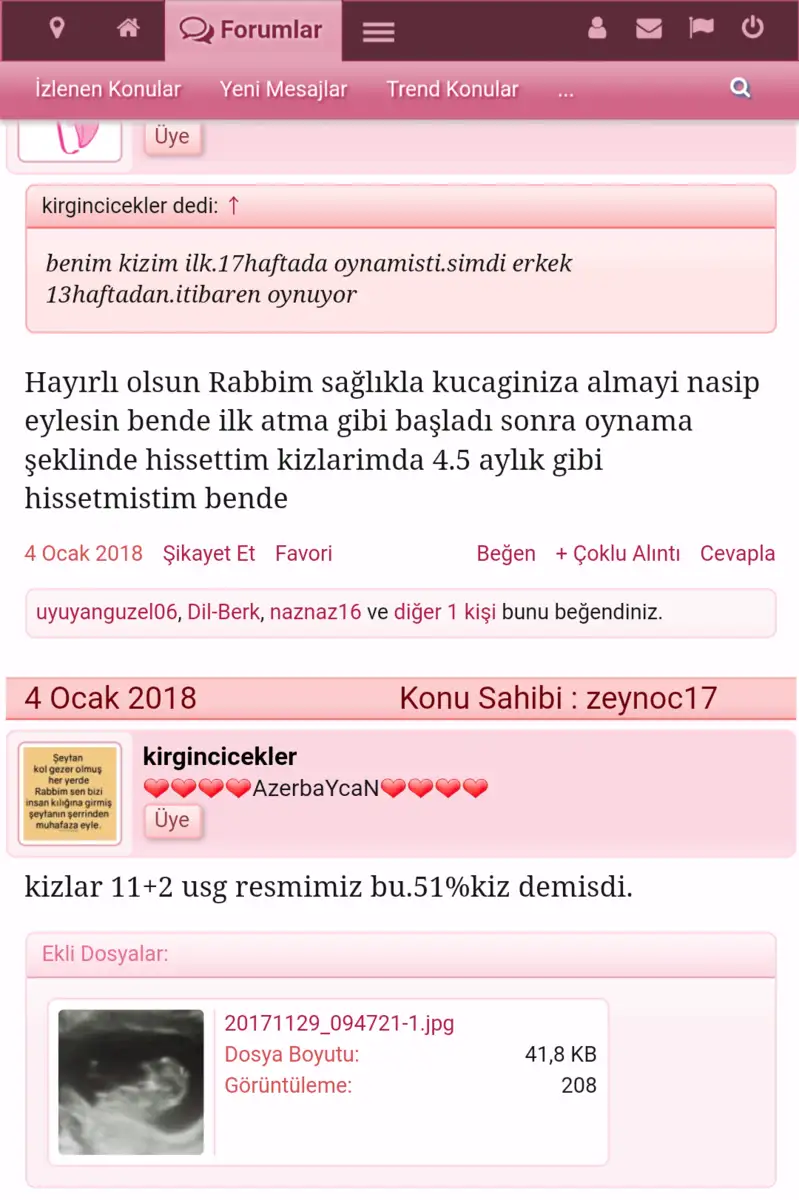Open the messages envelope icon

tap(649, 29)
